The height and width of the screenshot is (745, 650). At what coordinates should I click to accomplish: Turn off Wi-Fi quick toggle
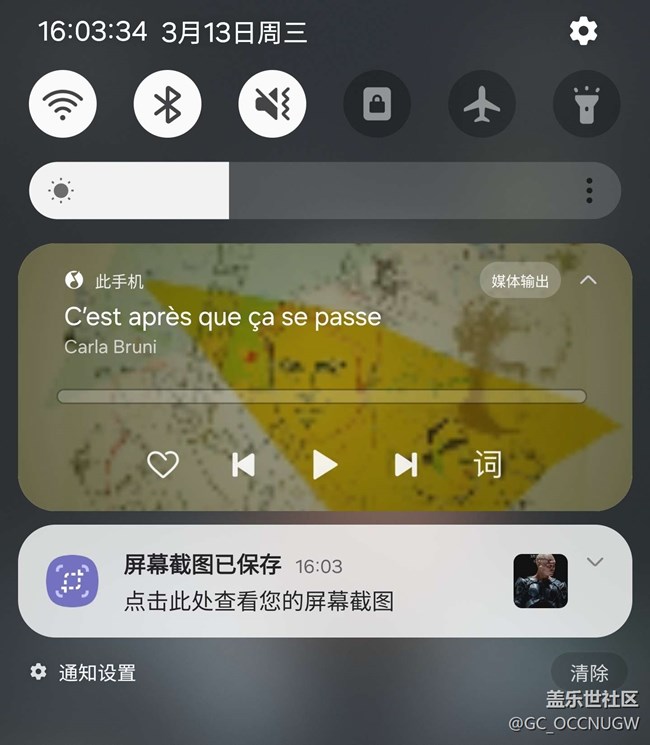click(x=63, y=104)
